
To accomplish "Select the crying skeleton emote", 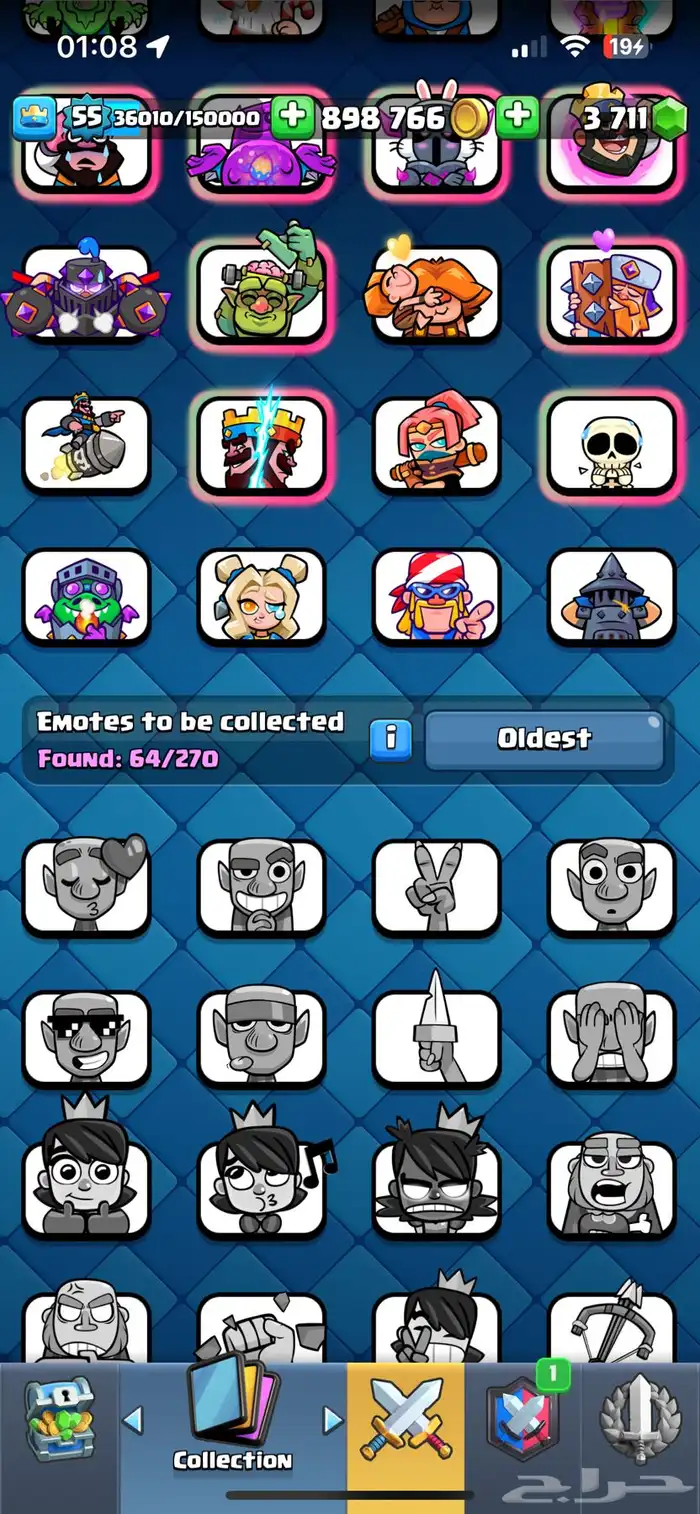I will pyautogui.click(x=610, y=444).
